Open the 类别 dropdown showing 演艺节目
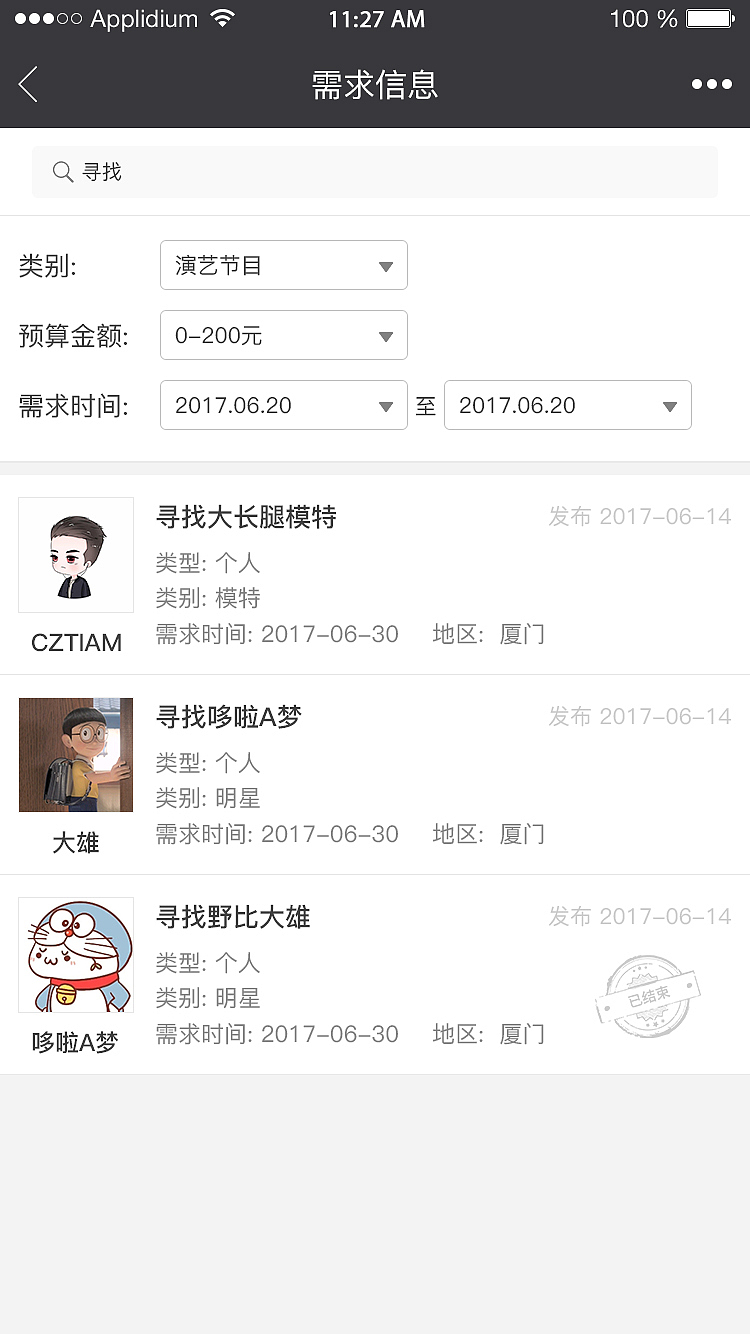 pos(283,265)
